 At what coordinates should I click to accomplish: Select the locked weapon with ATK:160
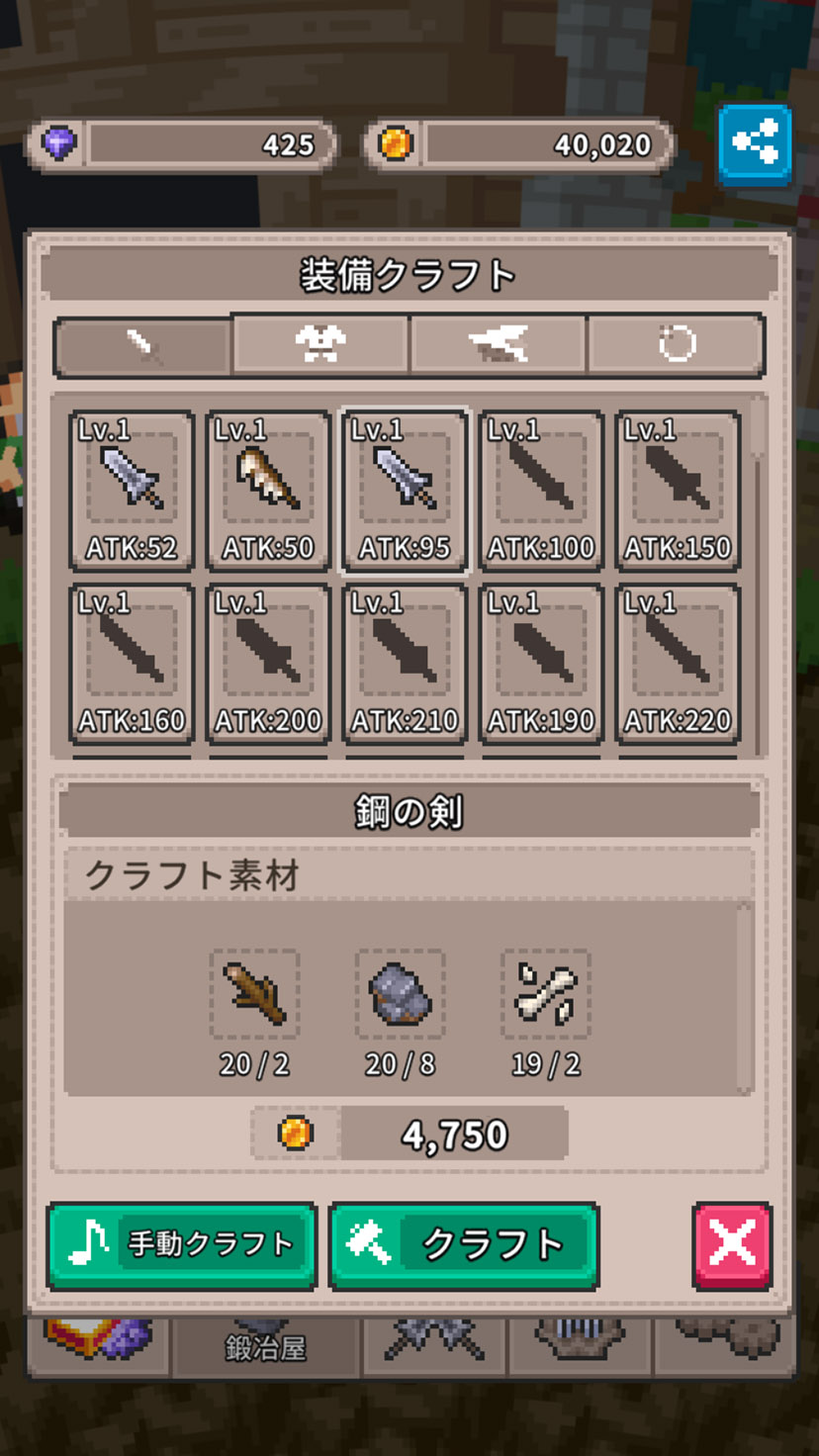[x=132, y=664]
